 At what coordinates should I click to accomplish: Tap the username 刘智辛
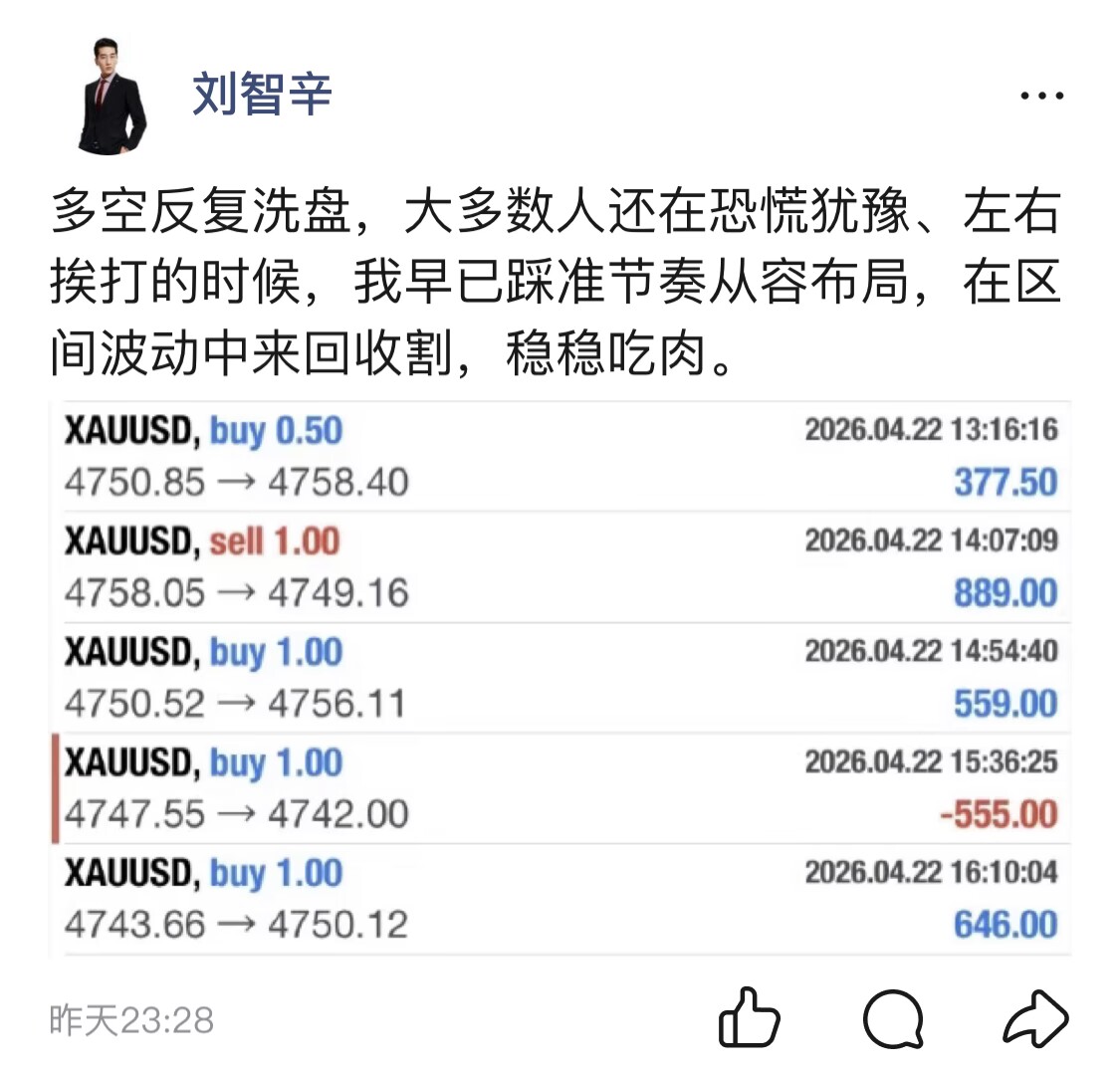pyautogui.click(x=261, y=96)
